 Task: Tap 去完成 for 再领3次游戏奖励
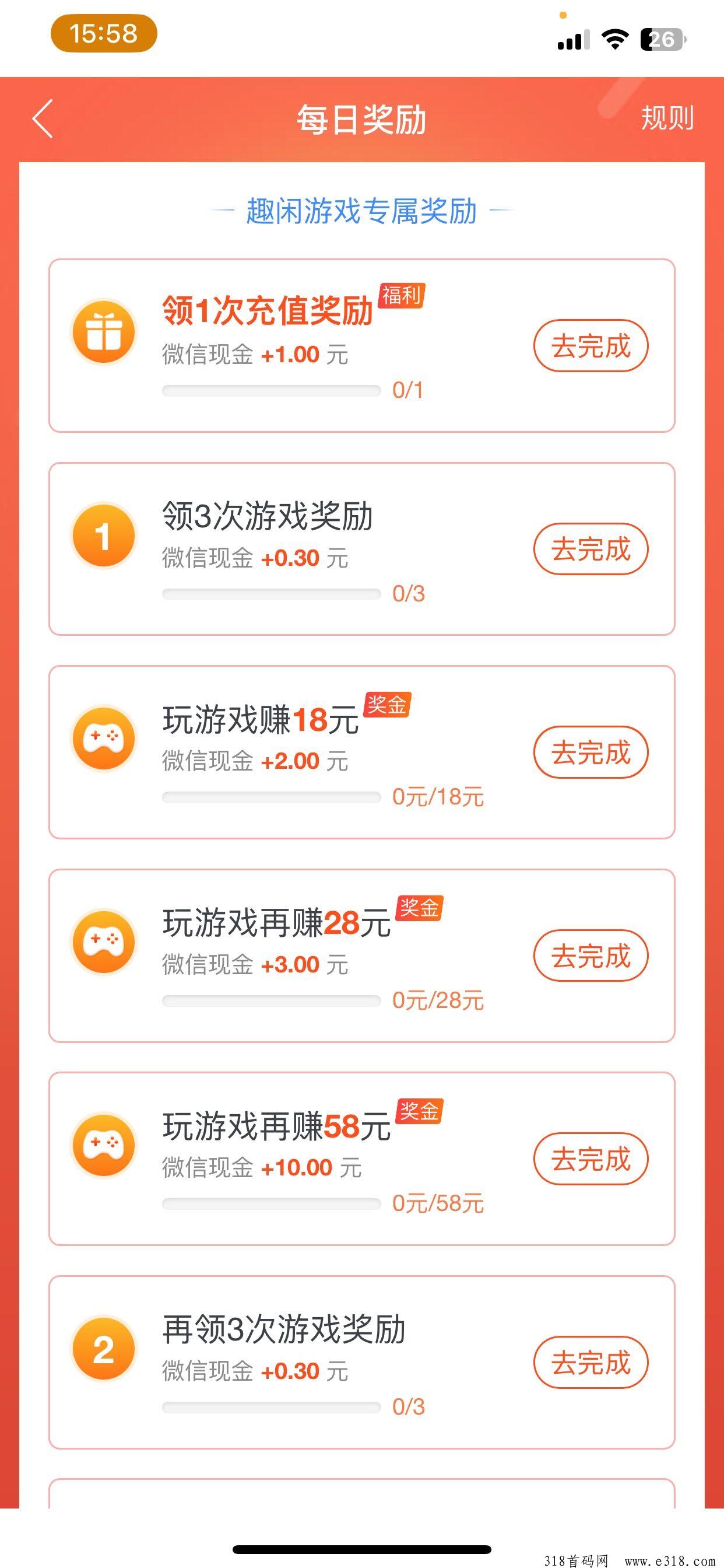click(x=590, y=1362)
